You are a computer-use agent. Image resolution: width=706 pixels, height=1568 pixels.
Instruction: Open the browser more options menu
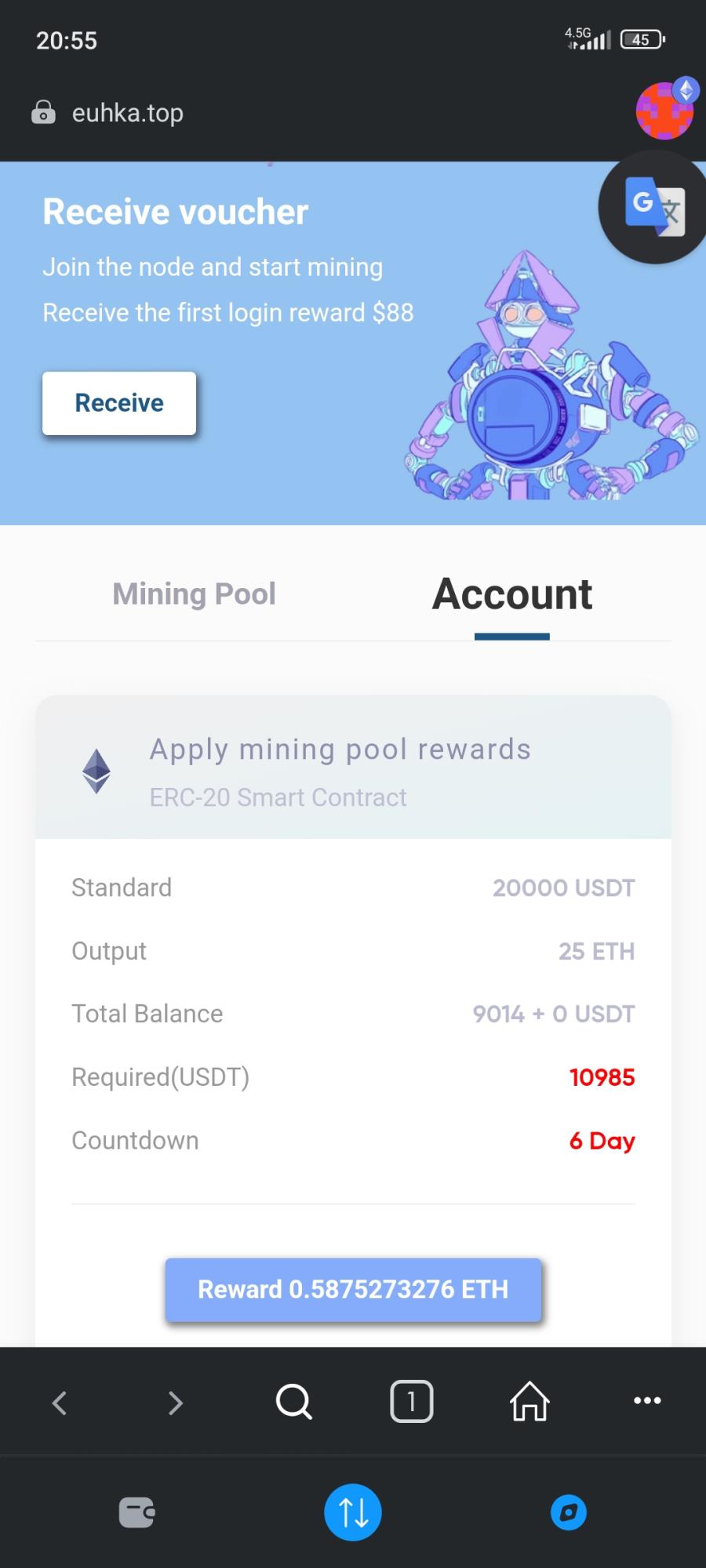pyautogui.click(x=646, y=1402)
